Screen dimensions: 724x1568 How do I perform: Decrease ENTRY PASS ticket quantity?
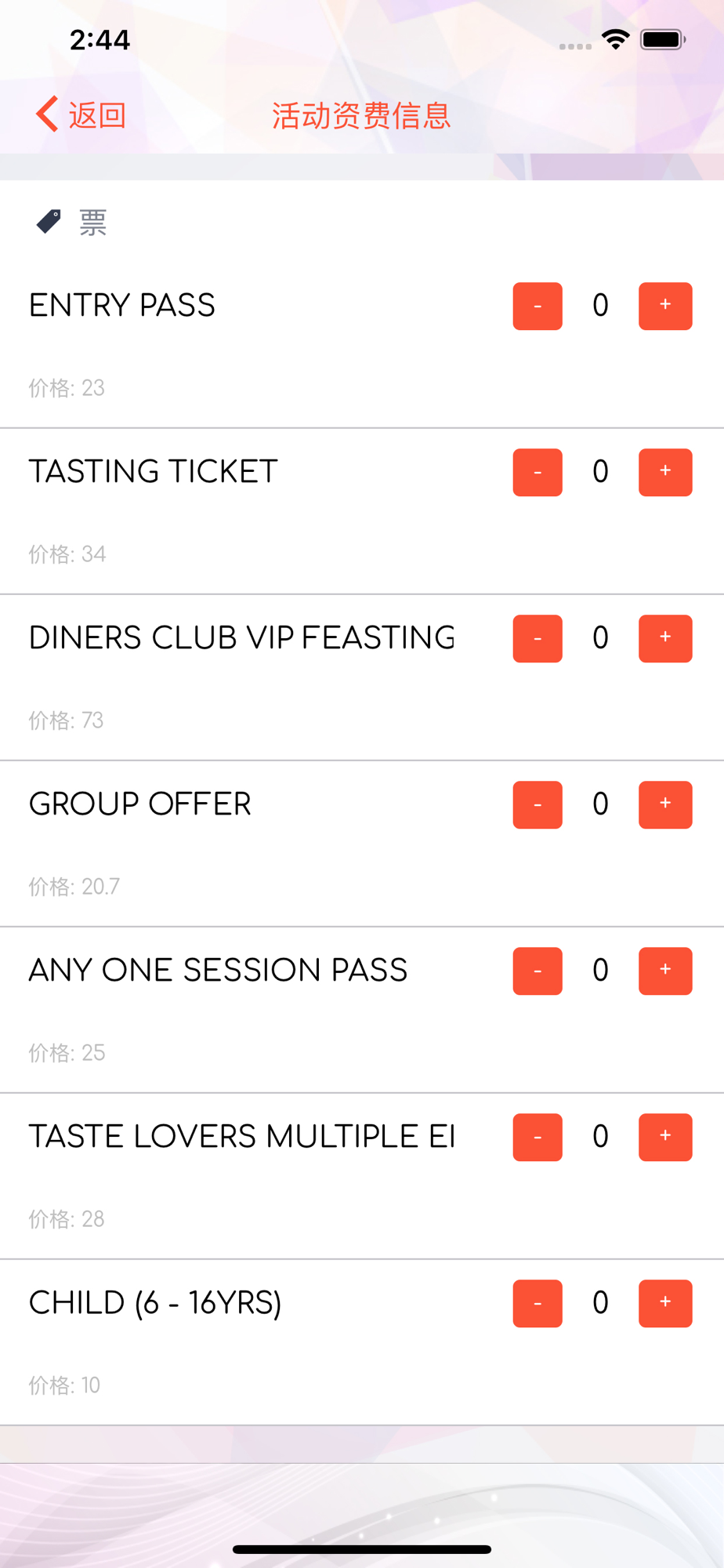pos(538,306)
